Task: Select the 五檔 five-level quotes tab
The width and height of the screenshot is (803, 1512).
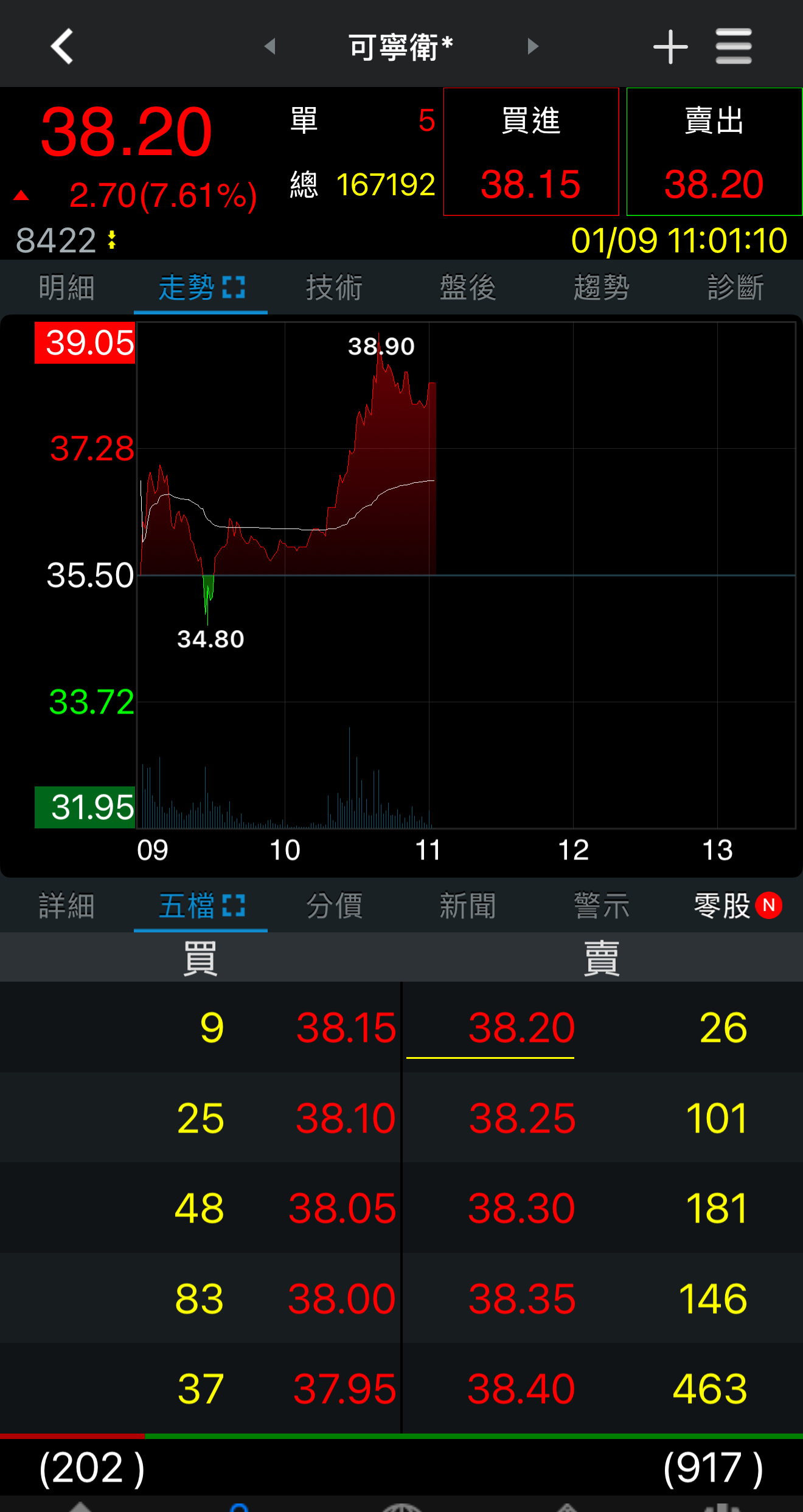Action: 201,906
